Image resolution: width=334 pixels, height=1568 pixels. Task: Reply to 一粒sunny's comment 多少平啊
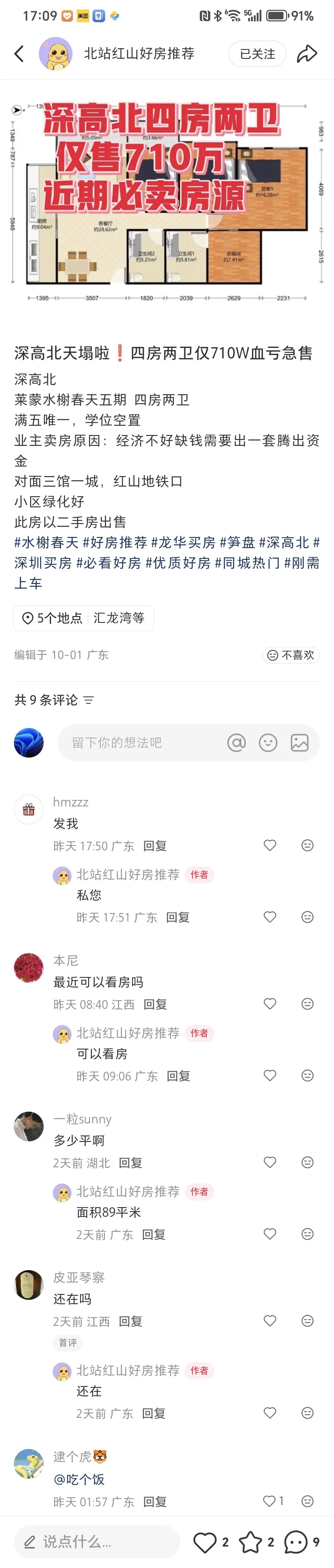[131, 1163]
